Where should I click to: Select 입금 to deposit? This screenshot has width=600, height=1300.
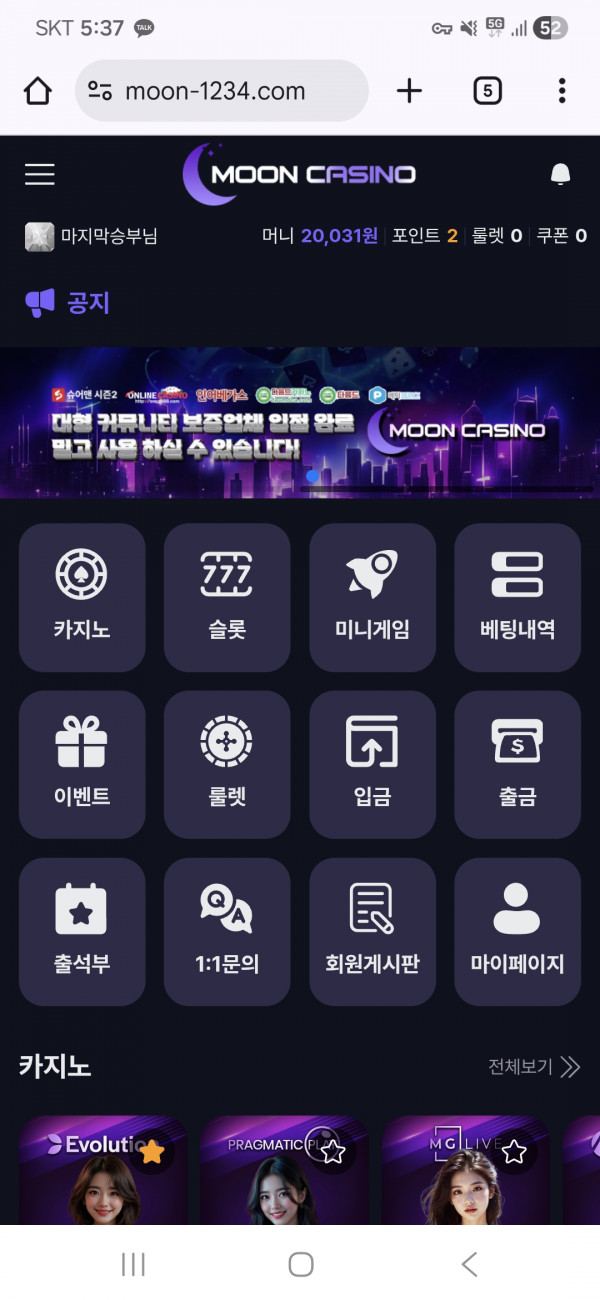coord(372,765)
